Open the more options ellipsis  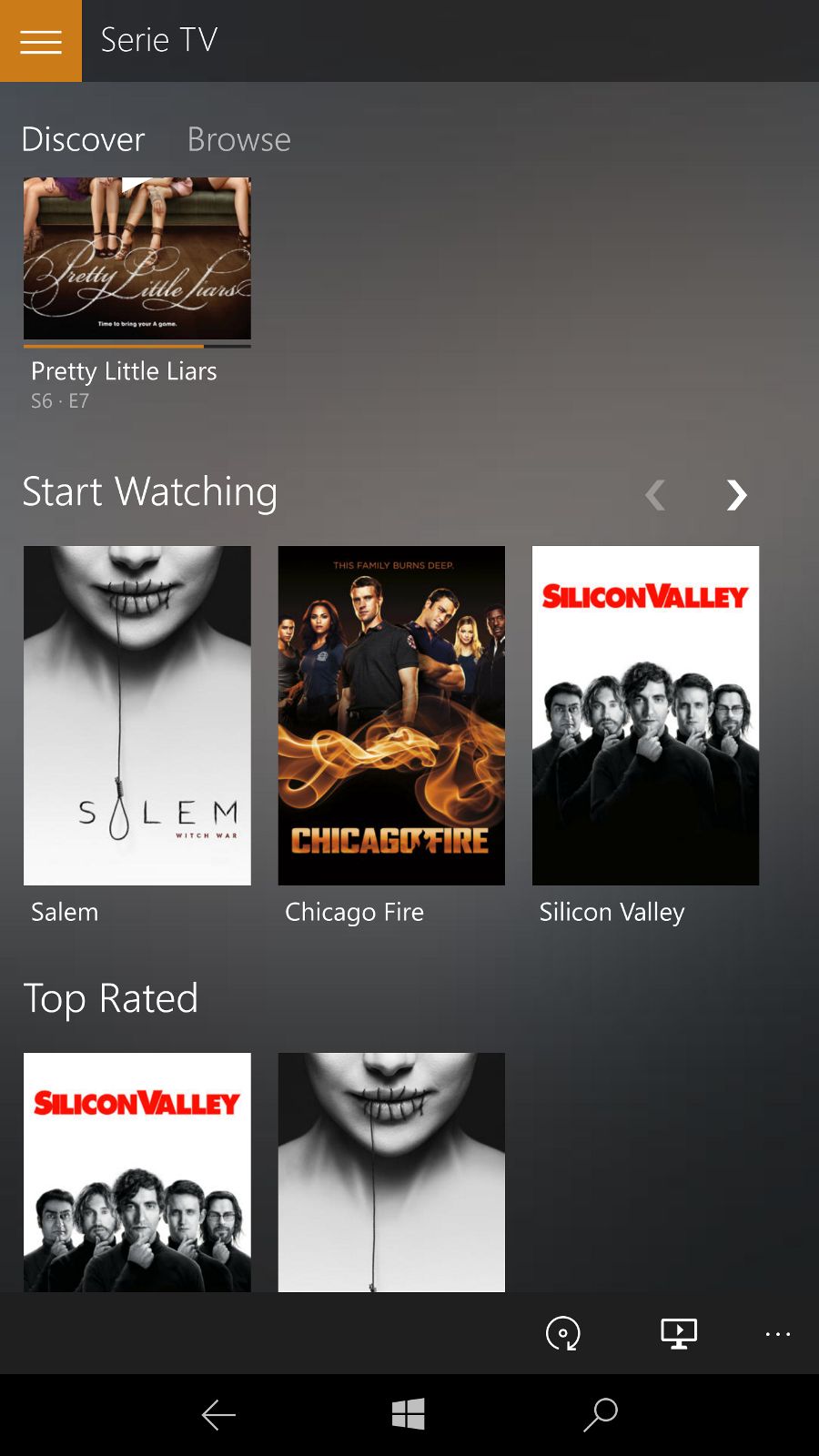(778, 1334)
